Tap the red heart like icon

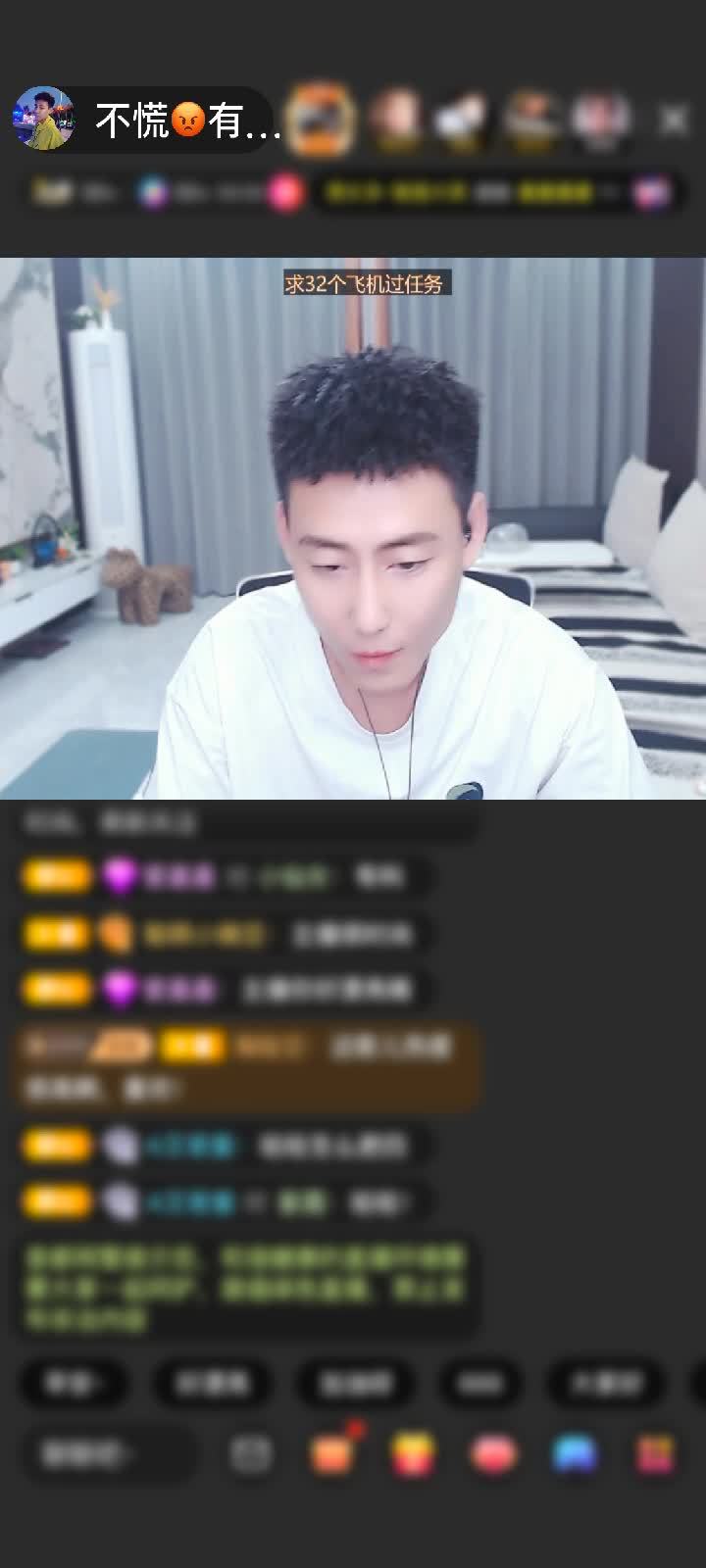494,1454
